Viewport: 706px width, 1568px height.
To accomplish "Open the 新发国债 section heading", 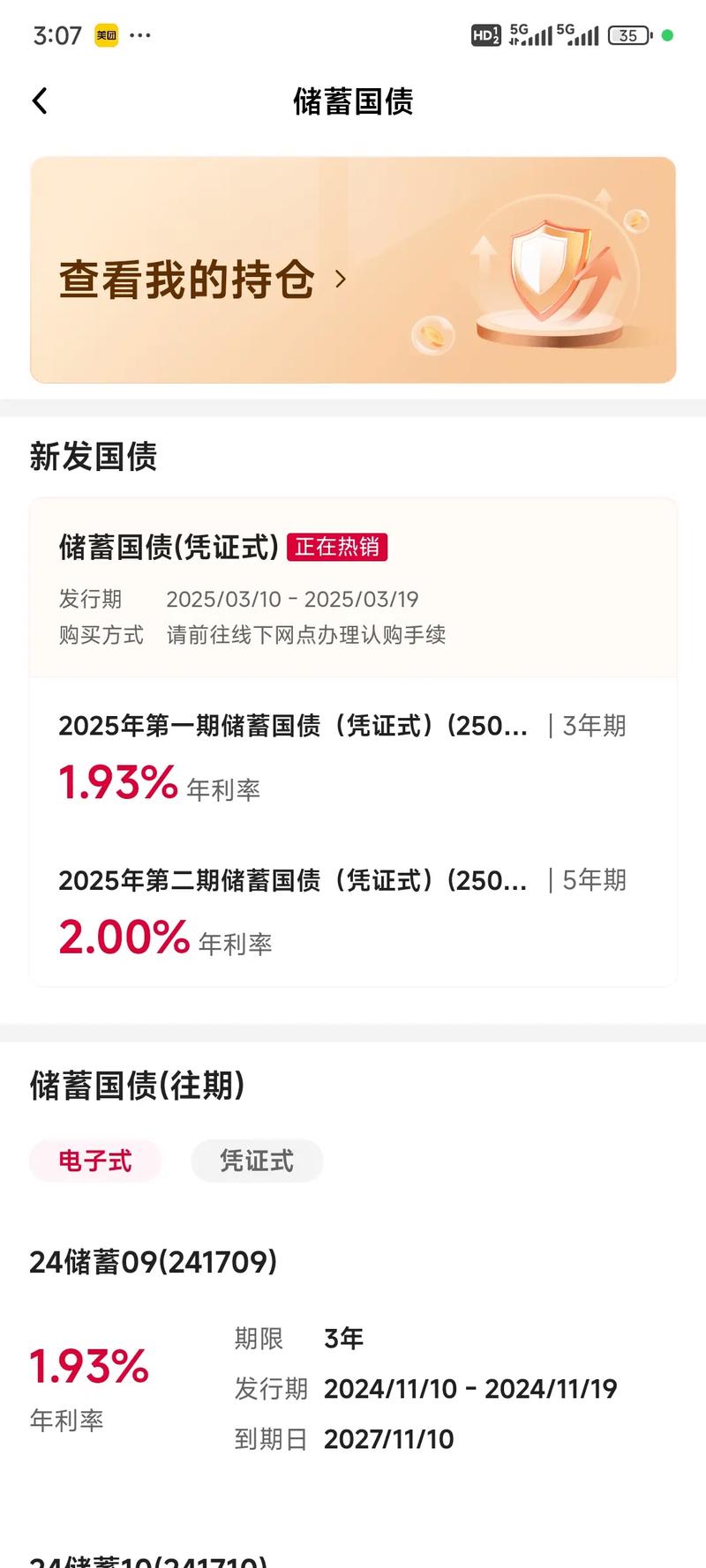I will [x=91, y=458].
